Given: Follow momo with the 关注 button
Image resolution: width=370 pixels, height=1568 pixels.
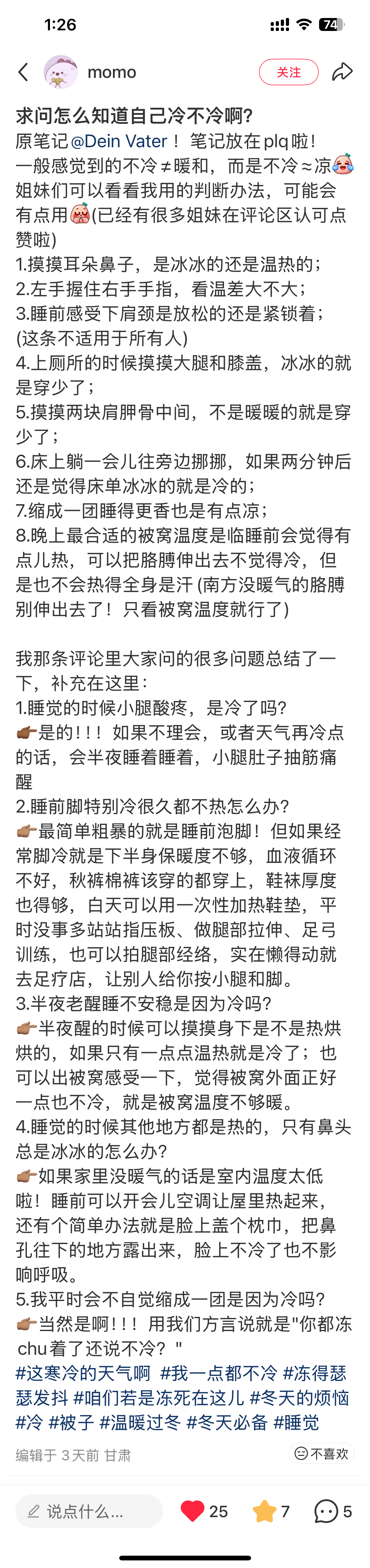Looking at the screenshot, I should click(x=288, y=72).
